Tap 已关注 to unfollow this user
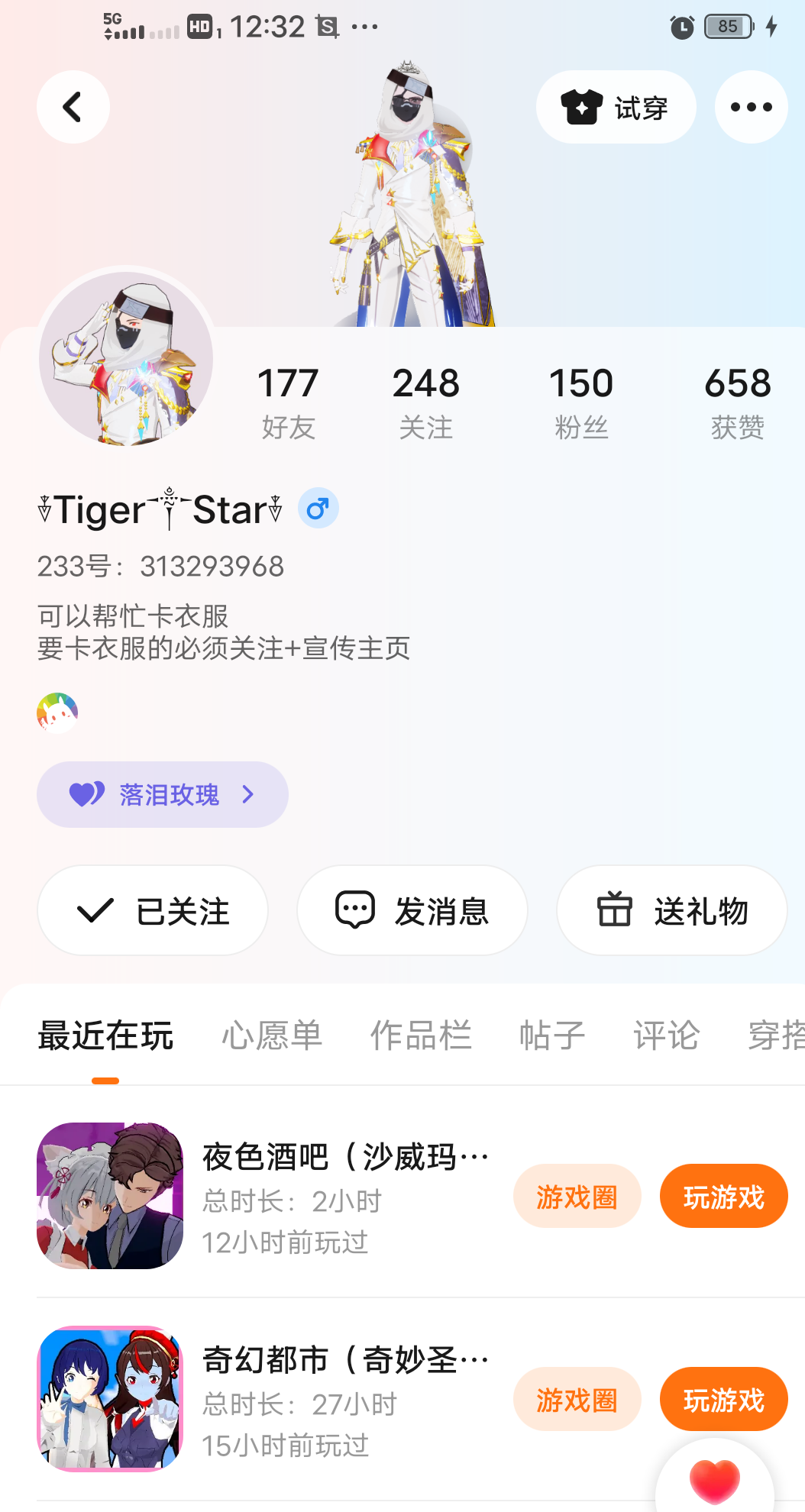Viewport: 805px width, 1512px height. click(153, 910)
